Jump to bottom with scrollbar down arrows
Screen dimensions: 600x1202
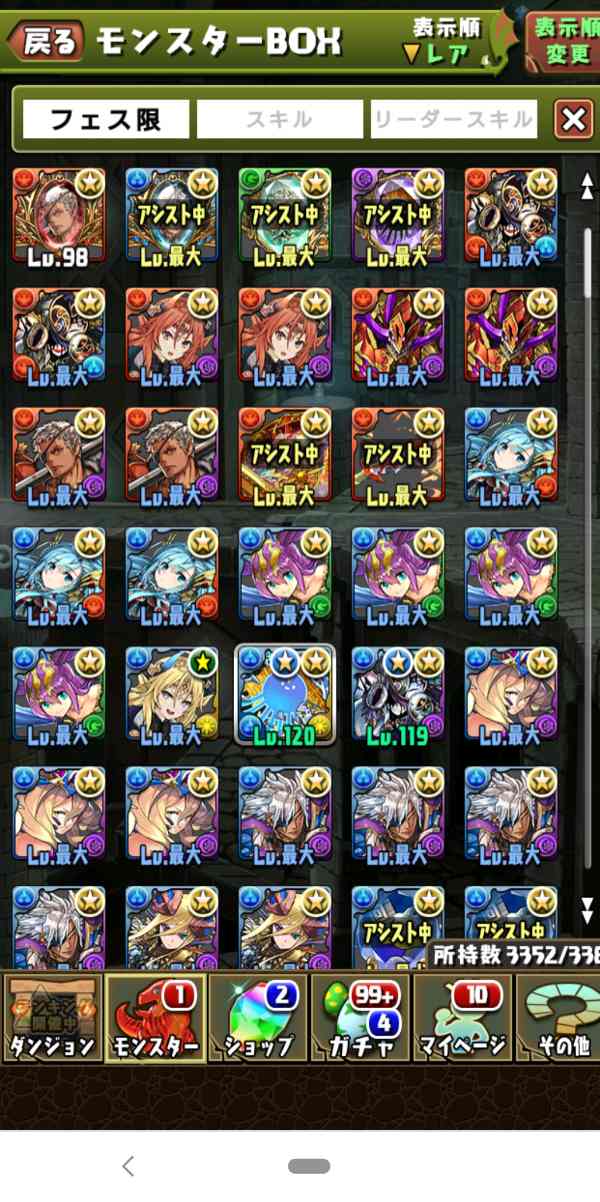tap(588, 910)
